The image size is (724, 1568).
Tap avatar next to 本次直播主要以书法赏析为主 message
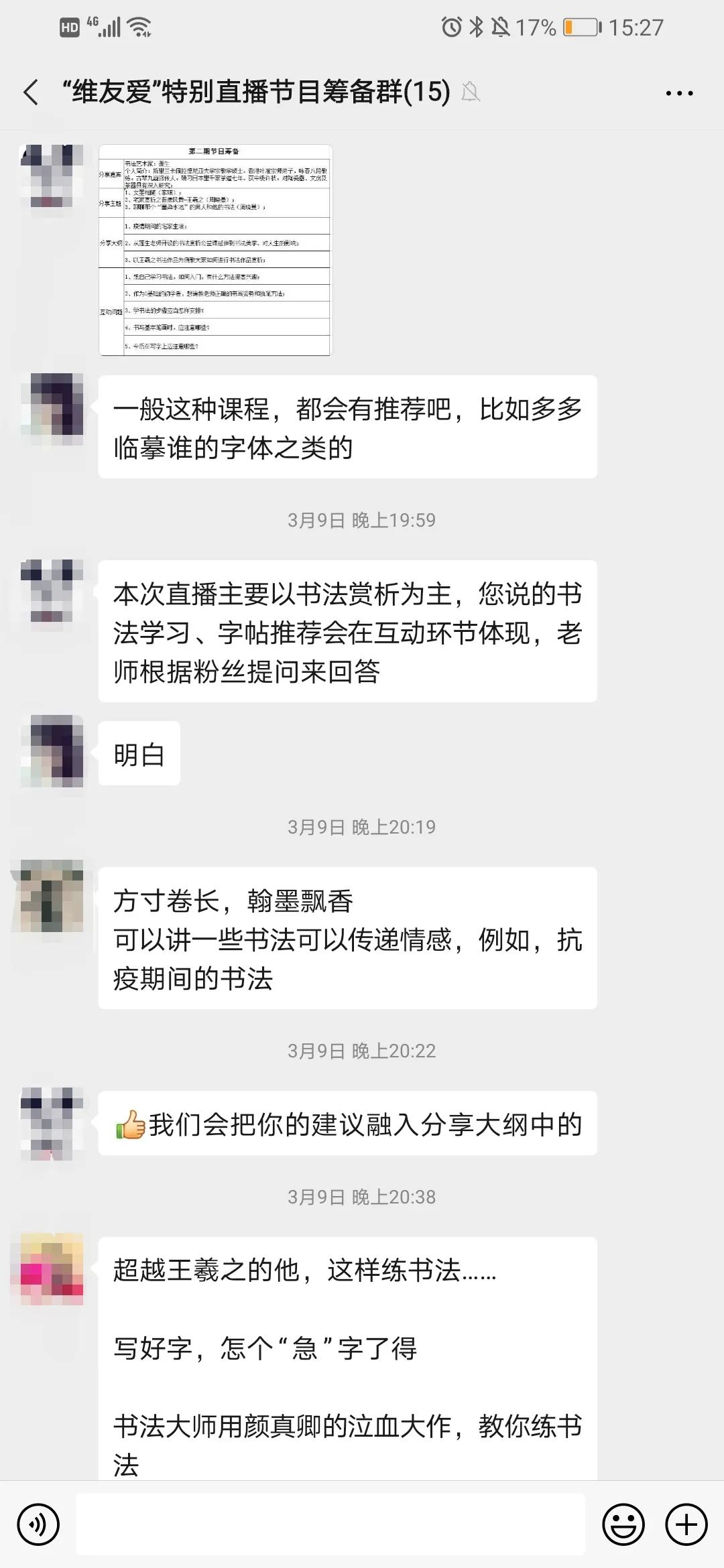coord(52,591)
